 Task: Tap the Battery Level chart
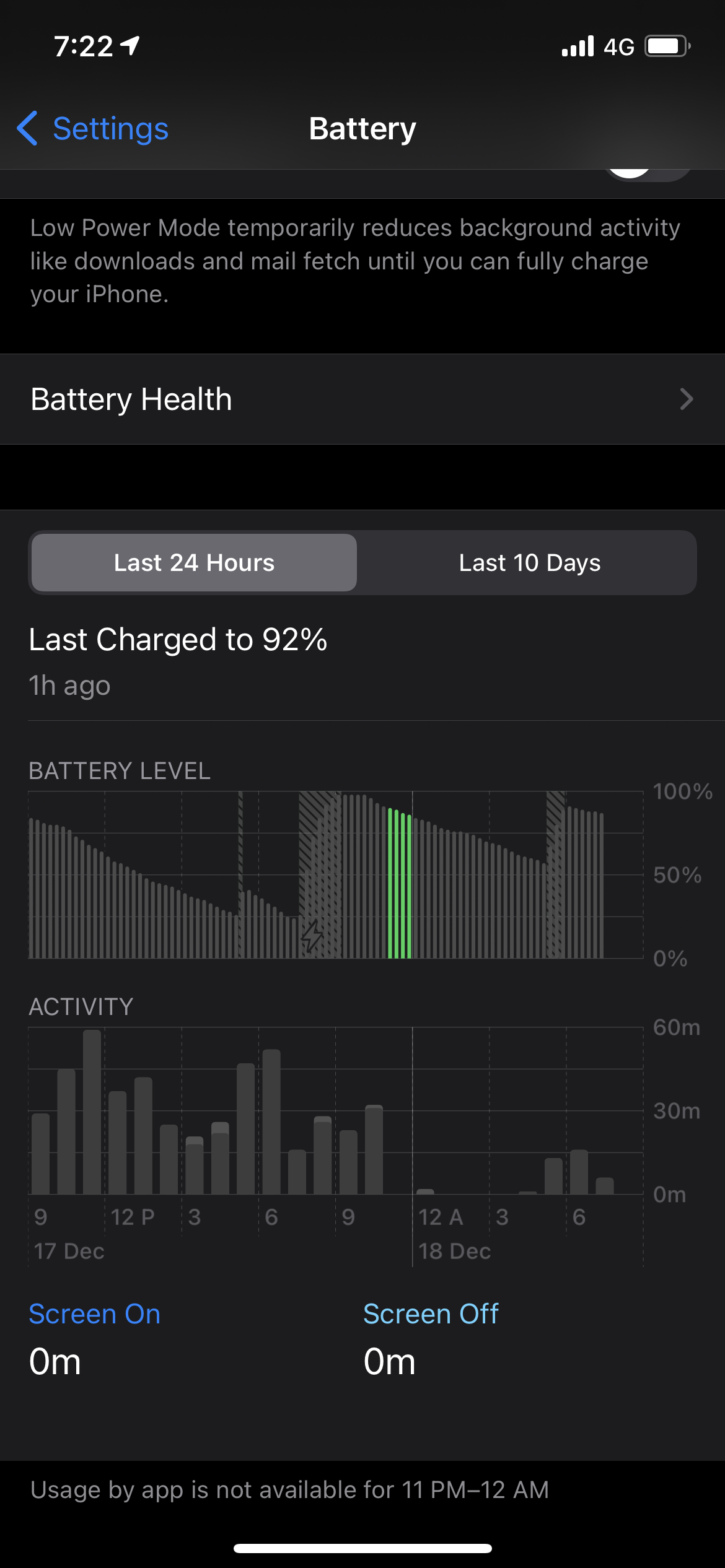335,875
